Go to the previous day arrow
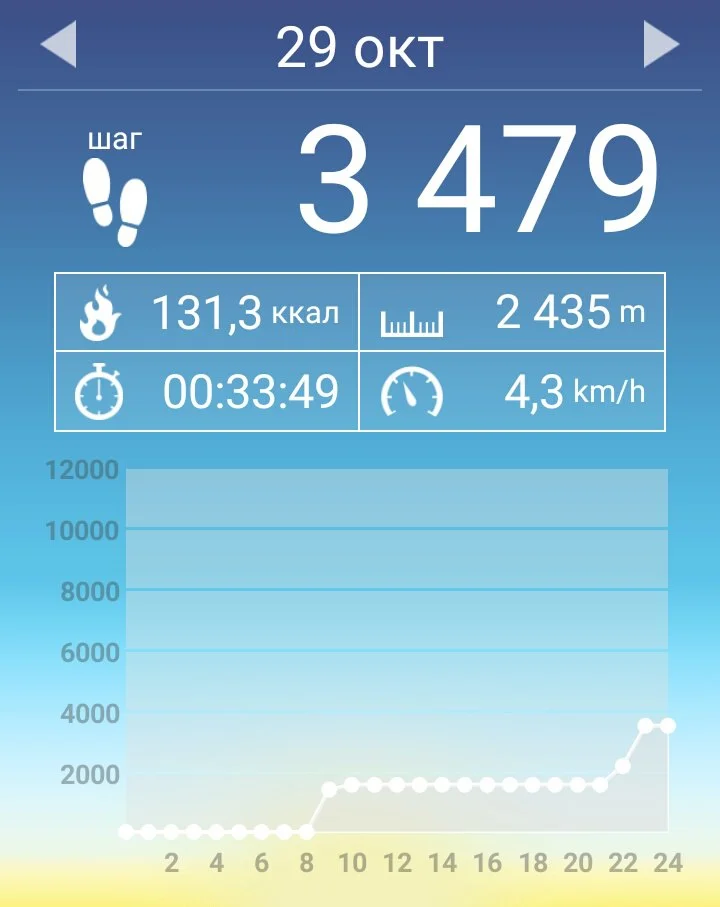 59,46
